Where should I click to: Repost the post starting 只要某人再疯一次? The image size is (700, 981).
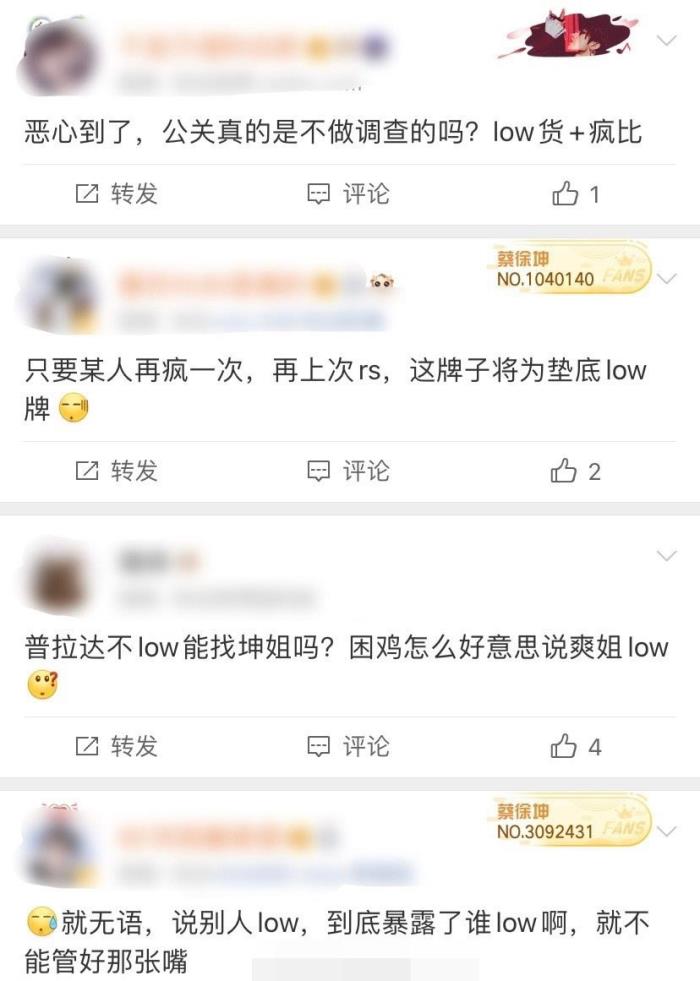(117, 471)
